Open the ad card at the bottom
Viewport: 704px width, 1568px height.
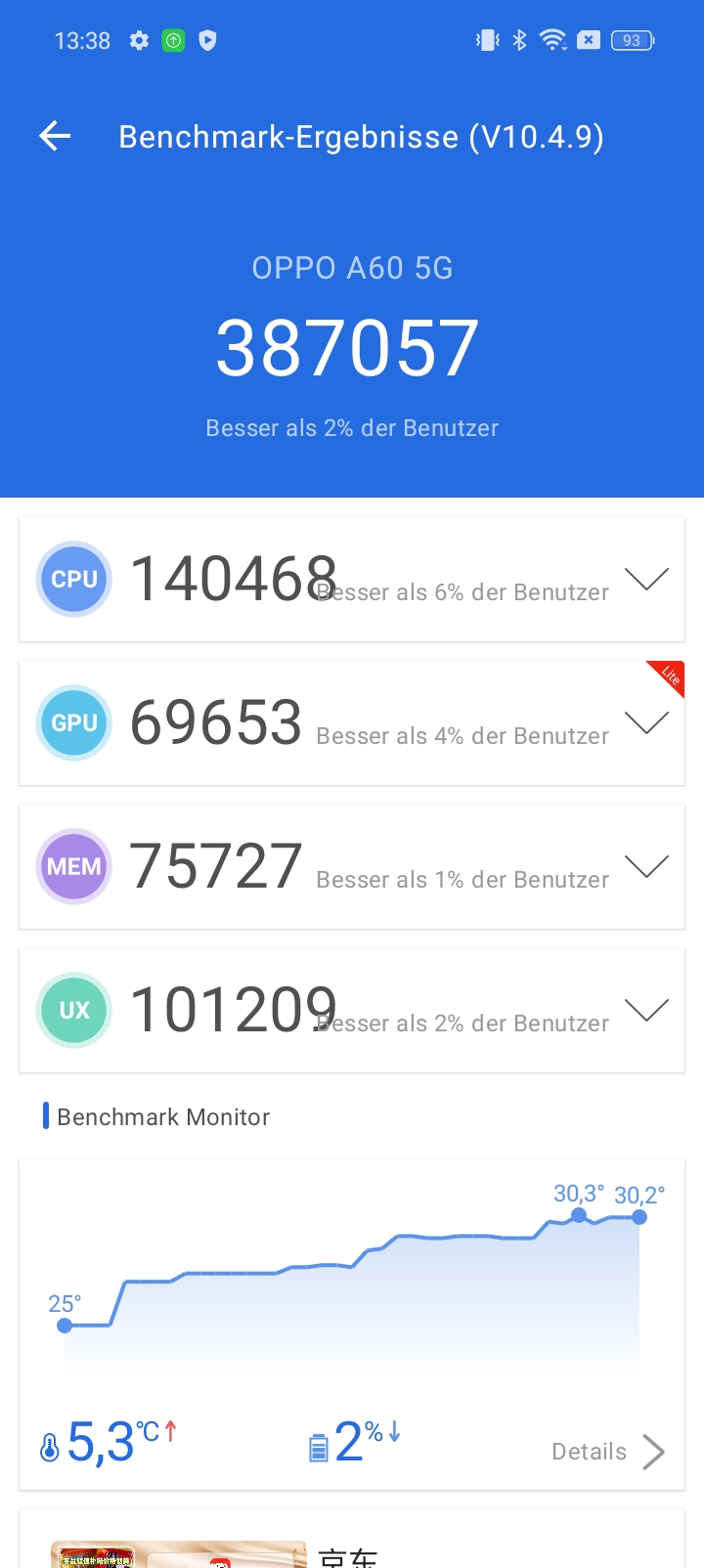(x=352, y=1540)
